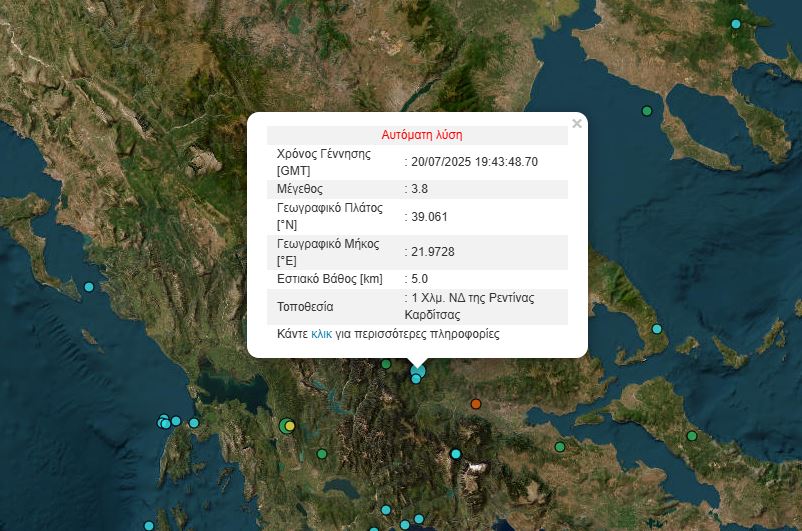Image resolution: width=802 pixels, height=531 pixels.
Task: Select the yellow earthquake marker
Action: (x=290, y=426)
